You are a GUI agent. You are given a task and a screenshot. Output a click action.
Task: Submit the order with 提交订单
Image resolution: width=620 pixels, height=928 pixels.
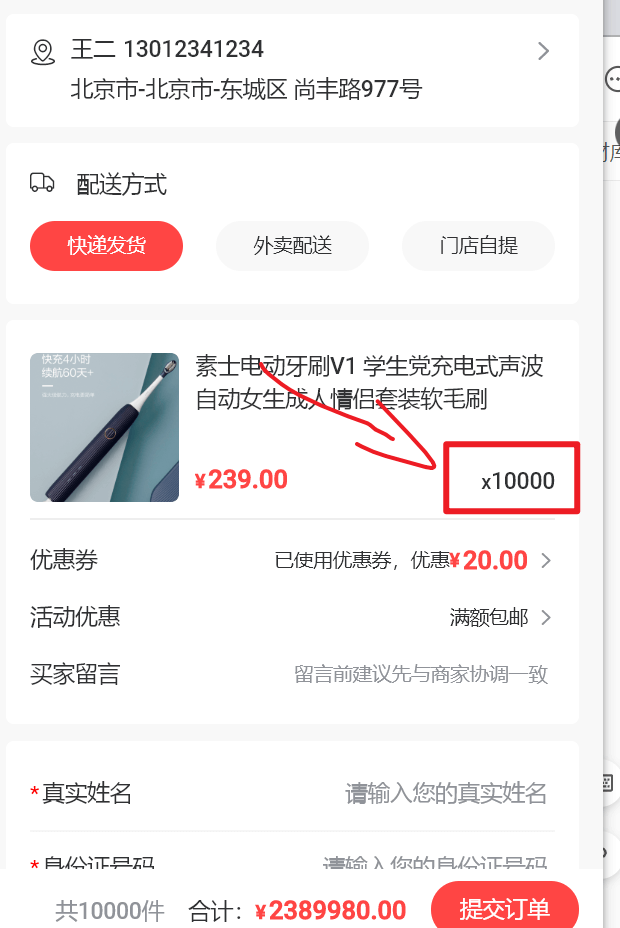coord(504,908)
